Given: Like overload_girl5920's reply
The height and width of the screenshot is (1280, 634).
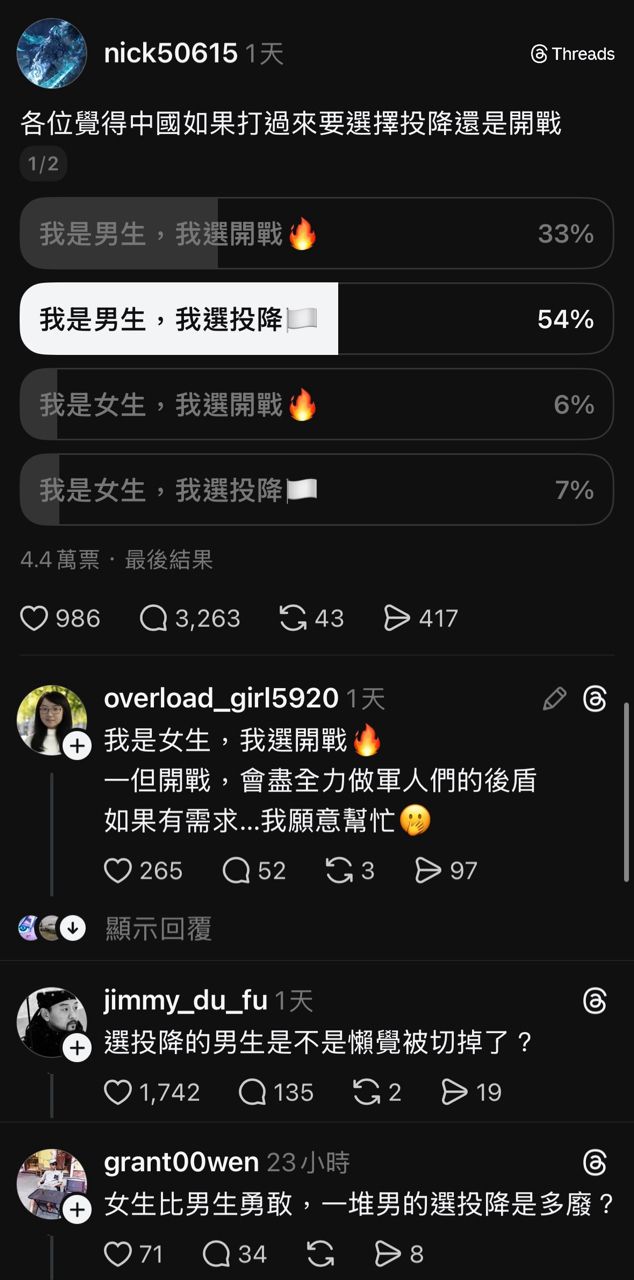Looking at the screenshot, I should (118, 871).
